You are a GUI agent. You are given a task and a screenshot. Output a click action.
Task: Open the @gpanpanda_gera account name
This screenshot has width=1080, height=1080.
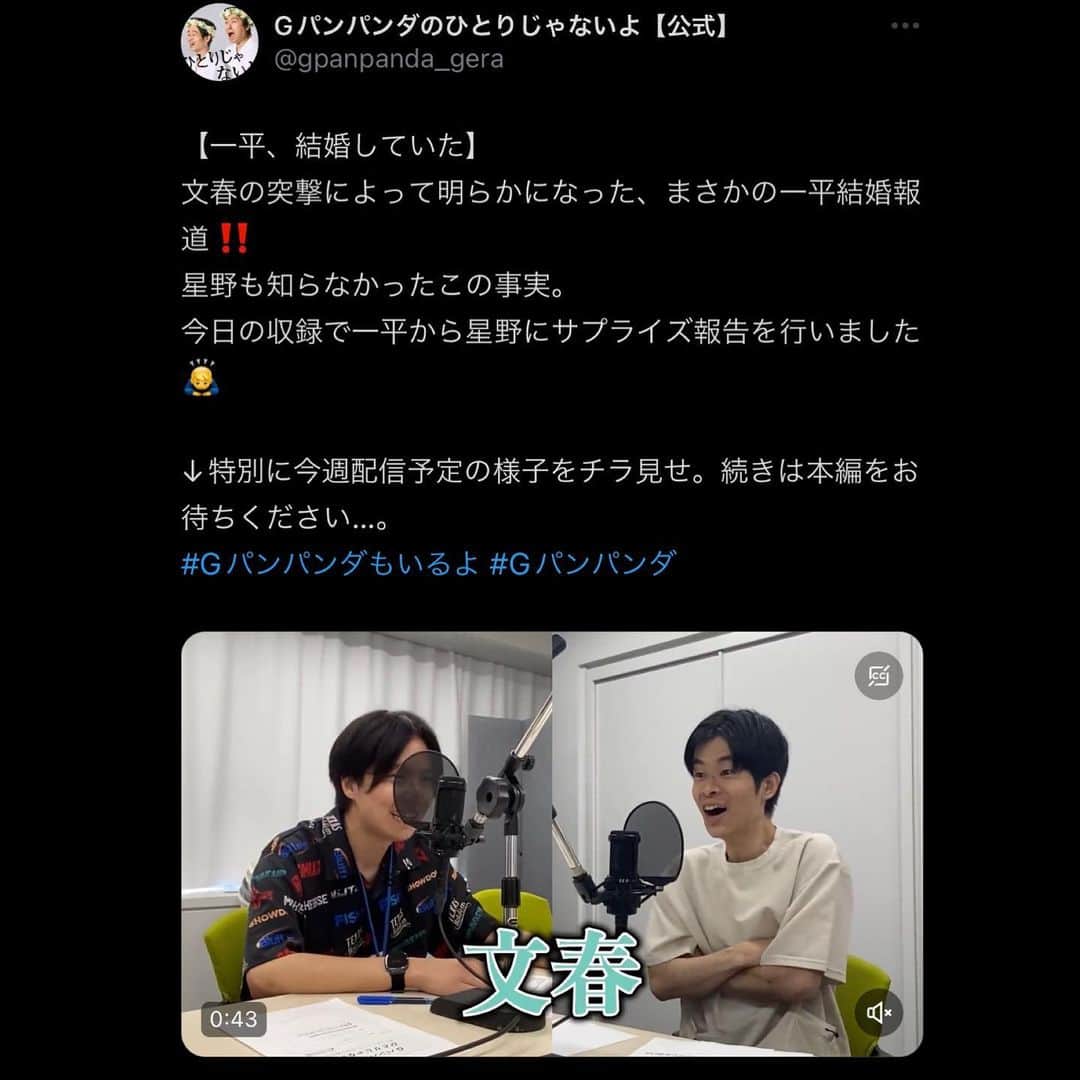pyautogui.click(x=389, y=60)
